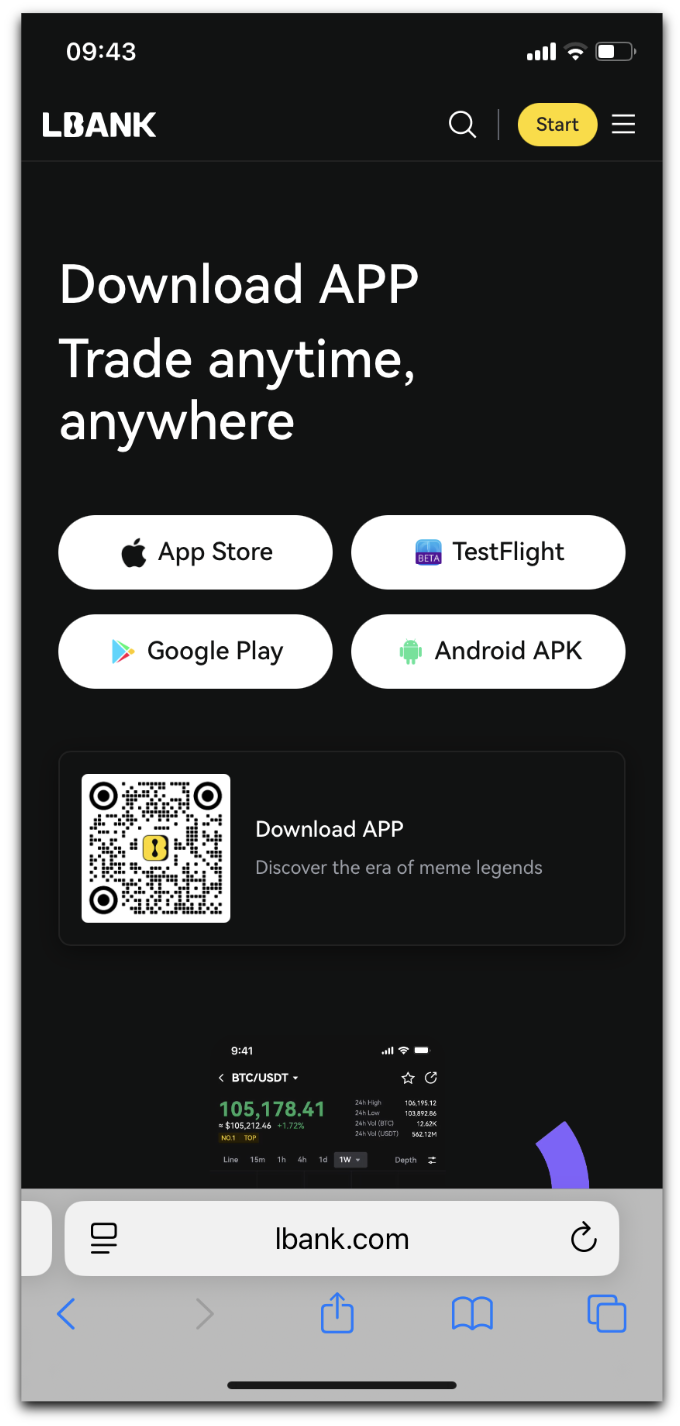Tap the yellow Start button

[557, 125]
